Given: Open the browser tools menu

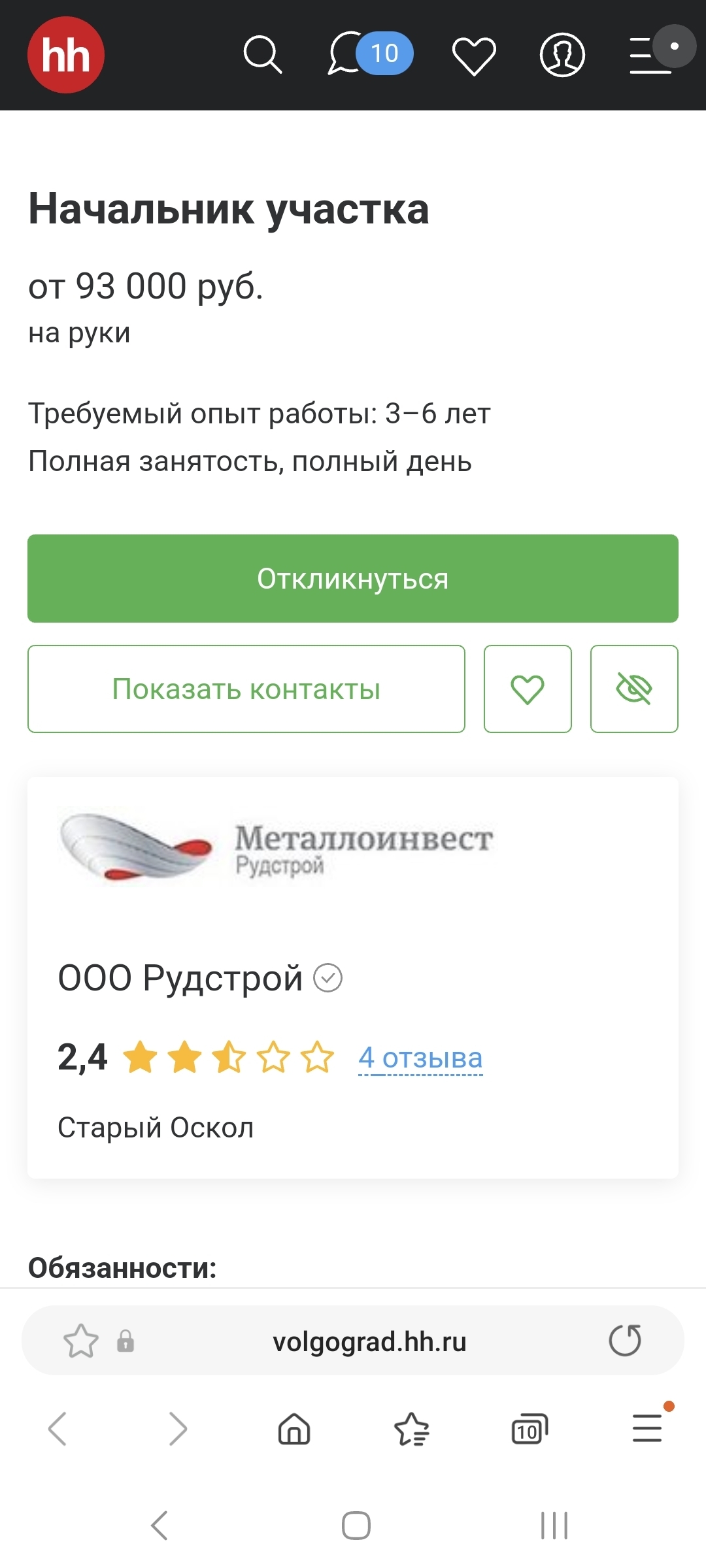Looking at the screenshot, I should (647, 1428).
